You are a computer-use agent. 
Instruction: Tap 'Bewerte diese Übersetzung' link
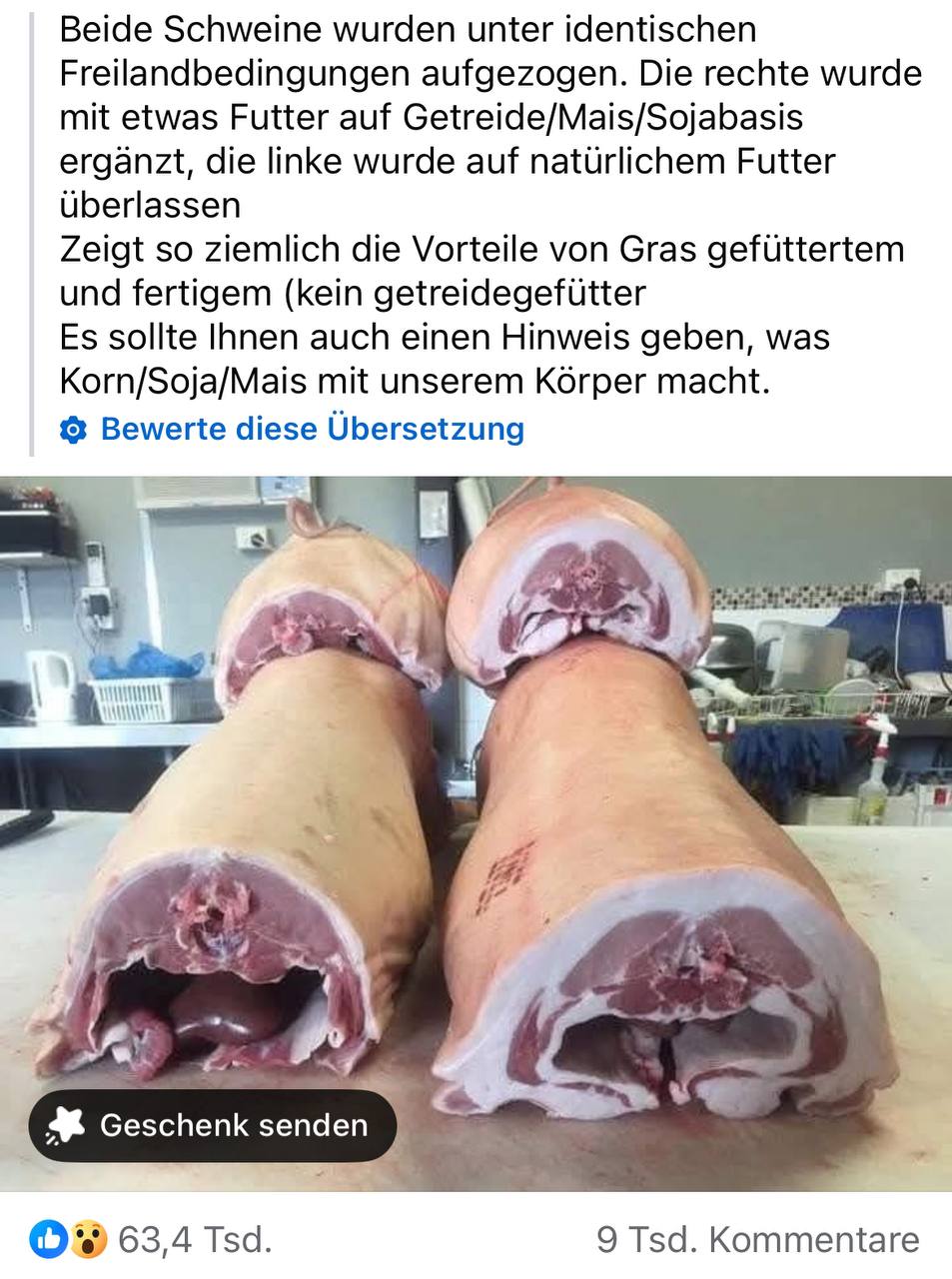311,429
